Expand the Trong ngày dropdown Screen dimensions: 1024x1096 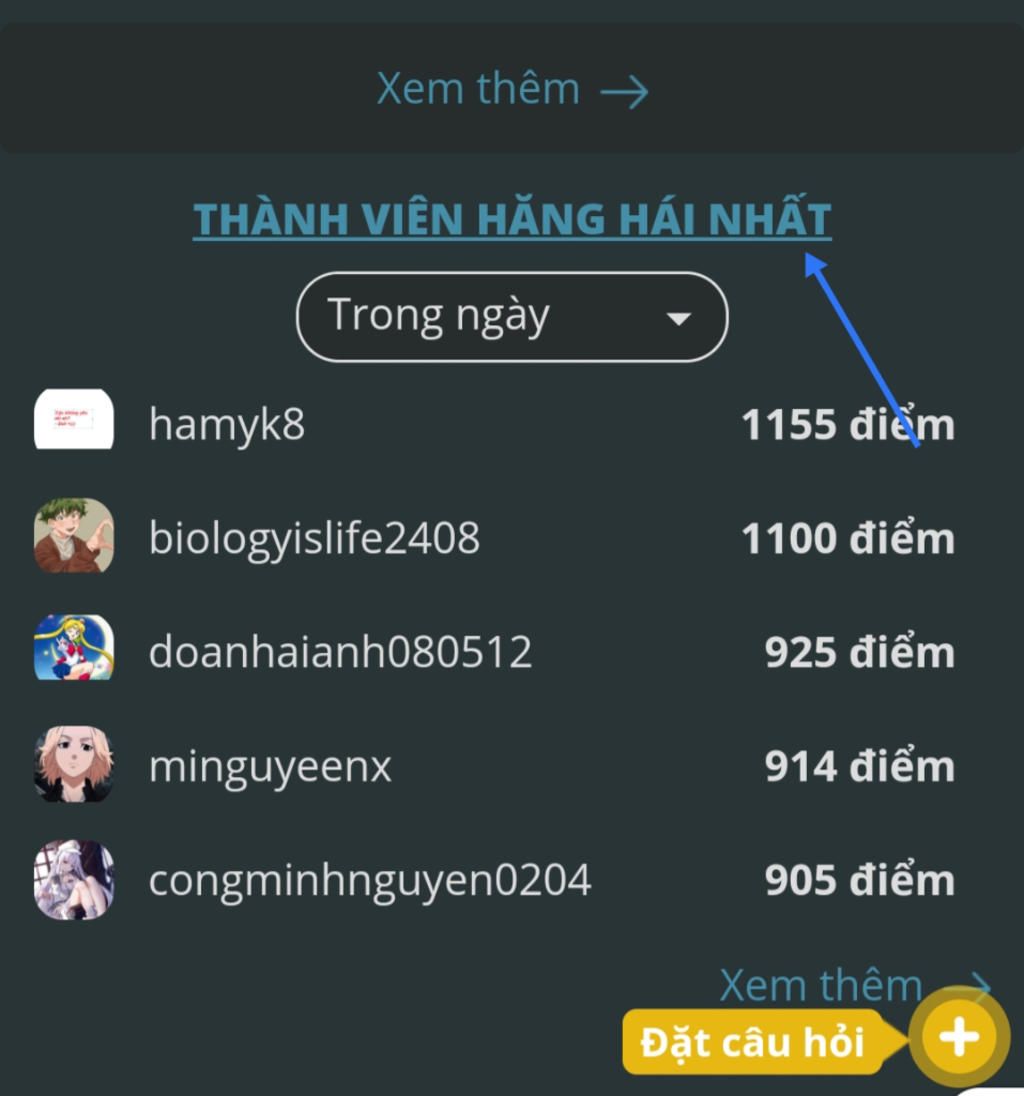tap(511, 317)
